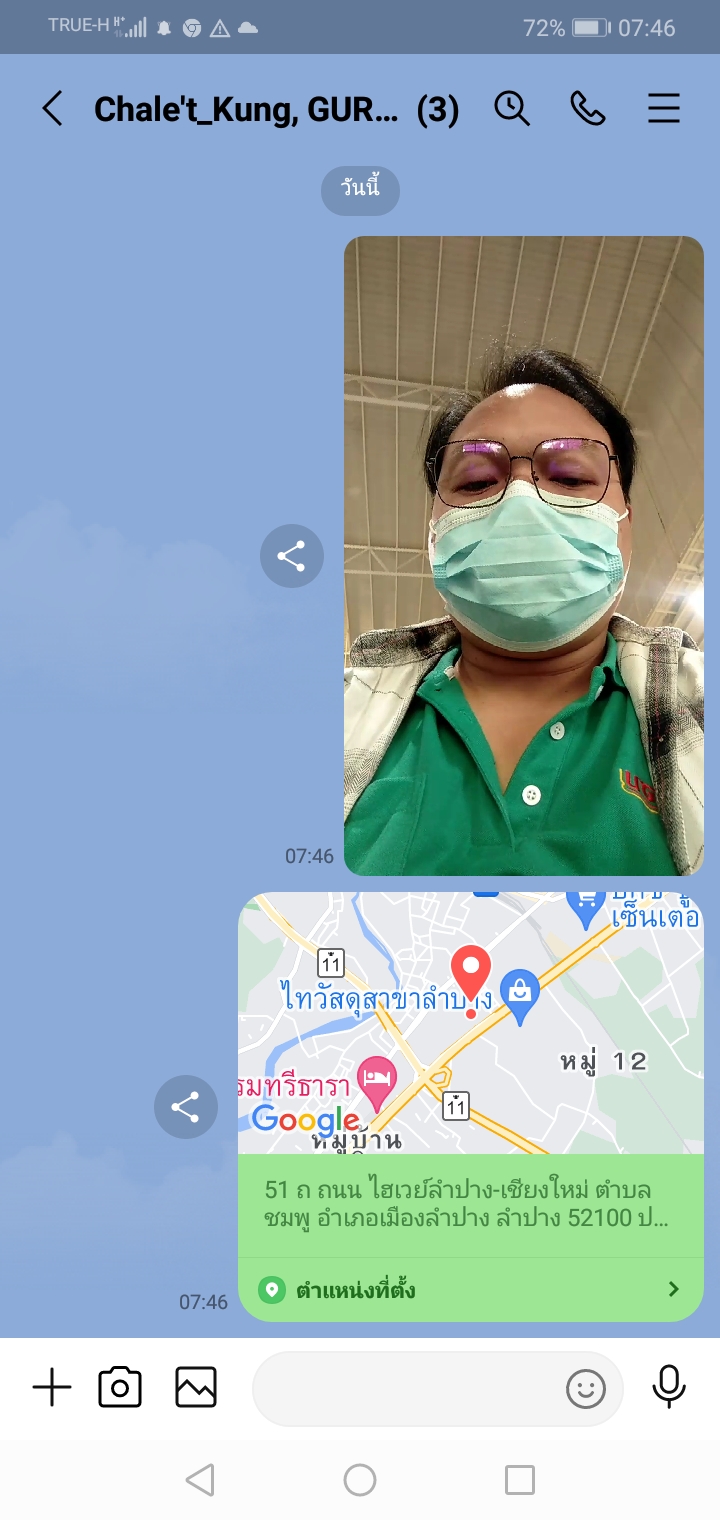Viewport: 720px width, 1520px height.
Task: Share the location message
Action: pyautogui.click(x=186, y=1107)
